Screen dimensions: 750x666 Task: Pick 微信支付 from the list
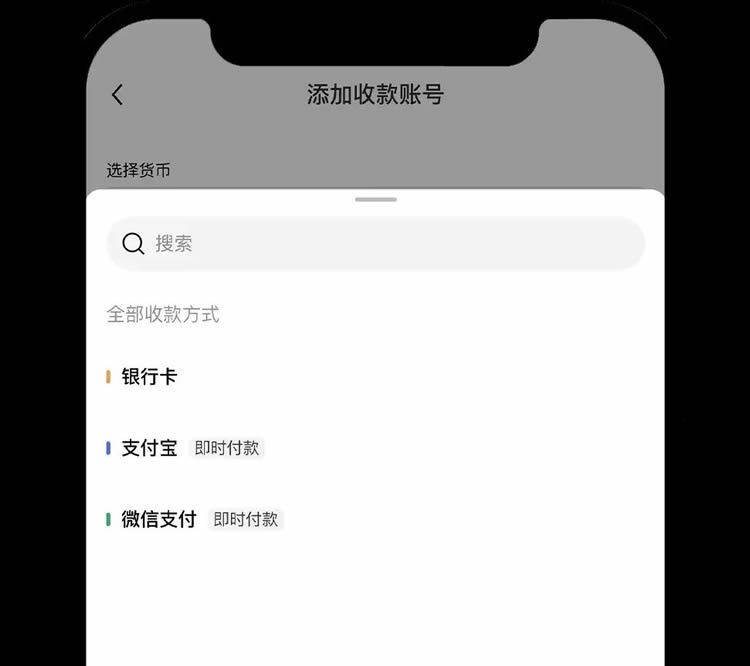[x=159, y=519]
